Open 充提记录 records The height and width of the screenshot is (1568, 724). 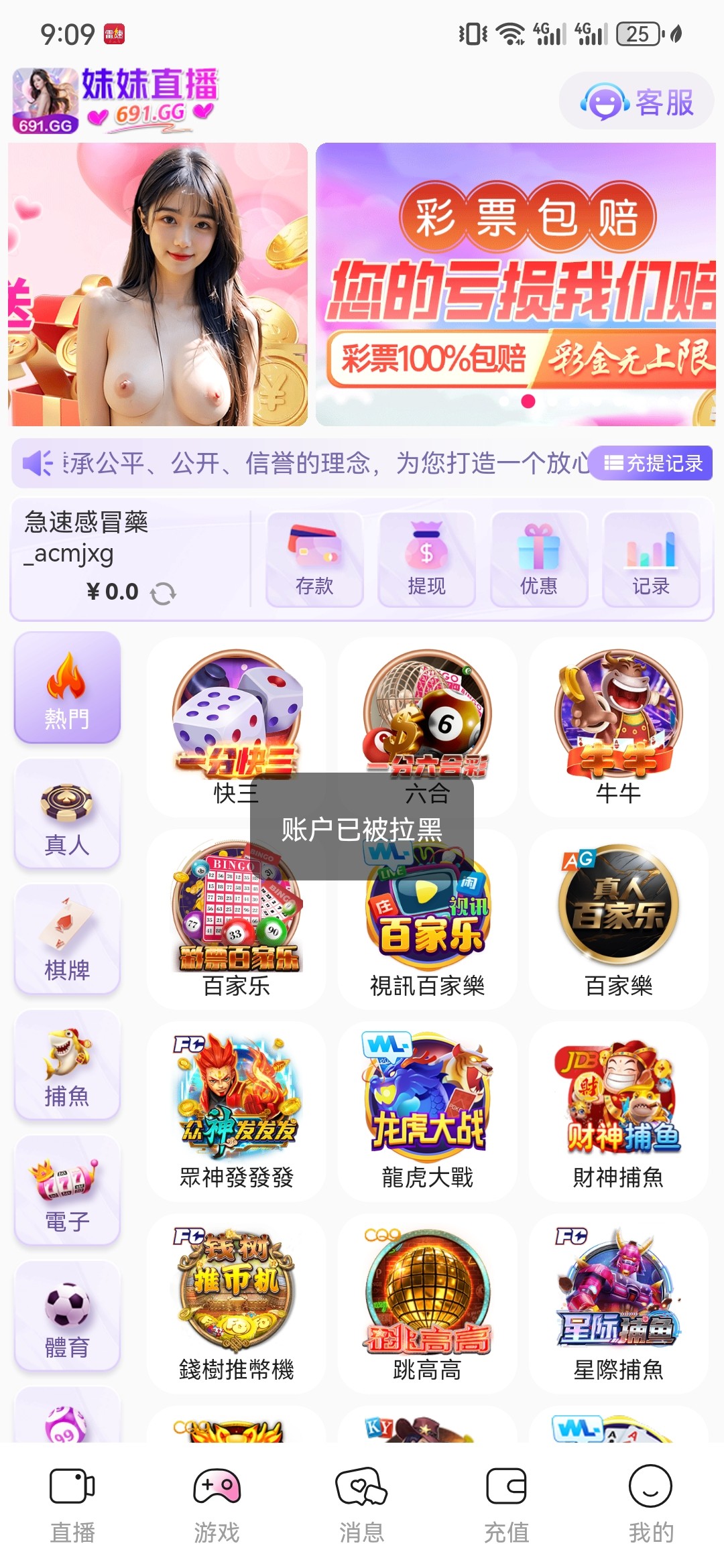tap(653, 463)
